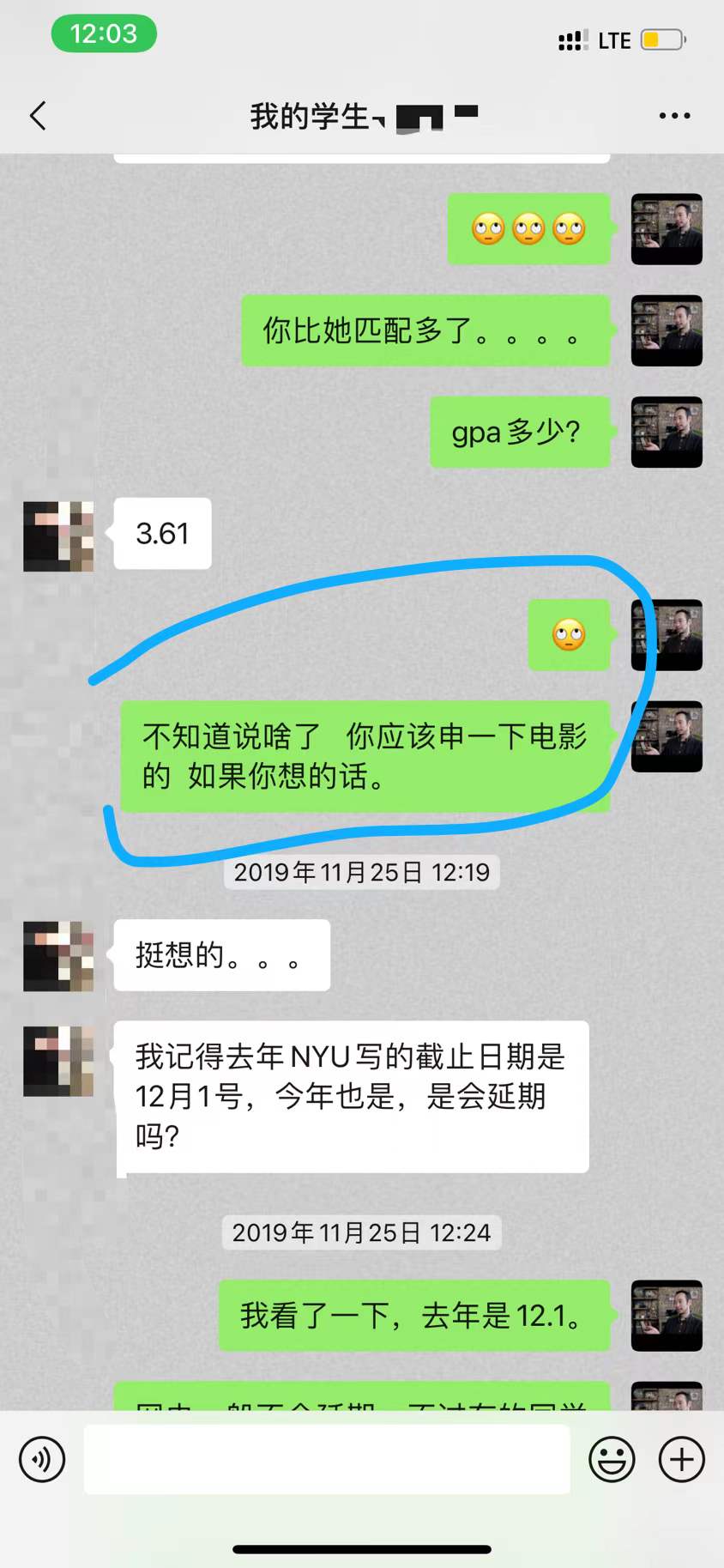This screenshot has height=1568, width=724.
Task: Open the plus attachments menu
Action: (681, 1459)
